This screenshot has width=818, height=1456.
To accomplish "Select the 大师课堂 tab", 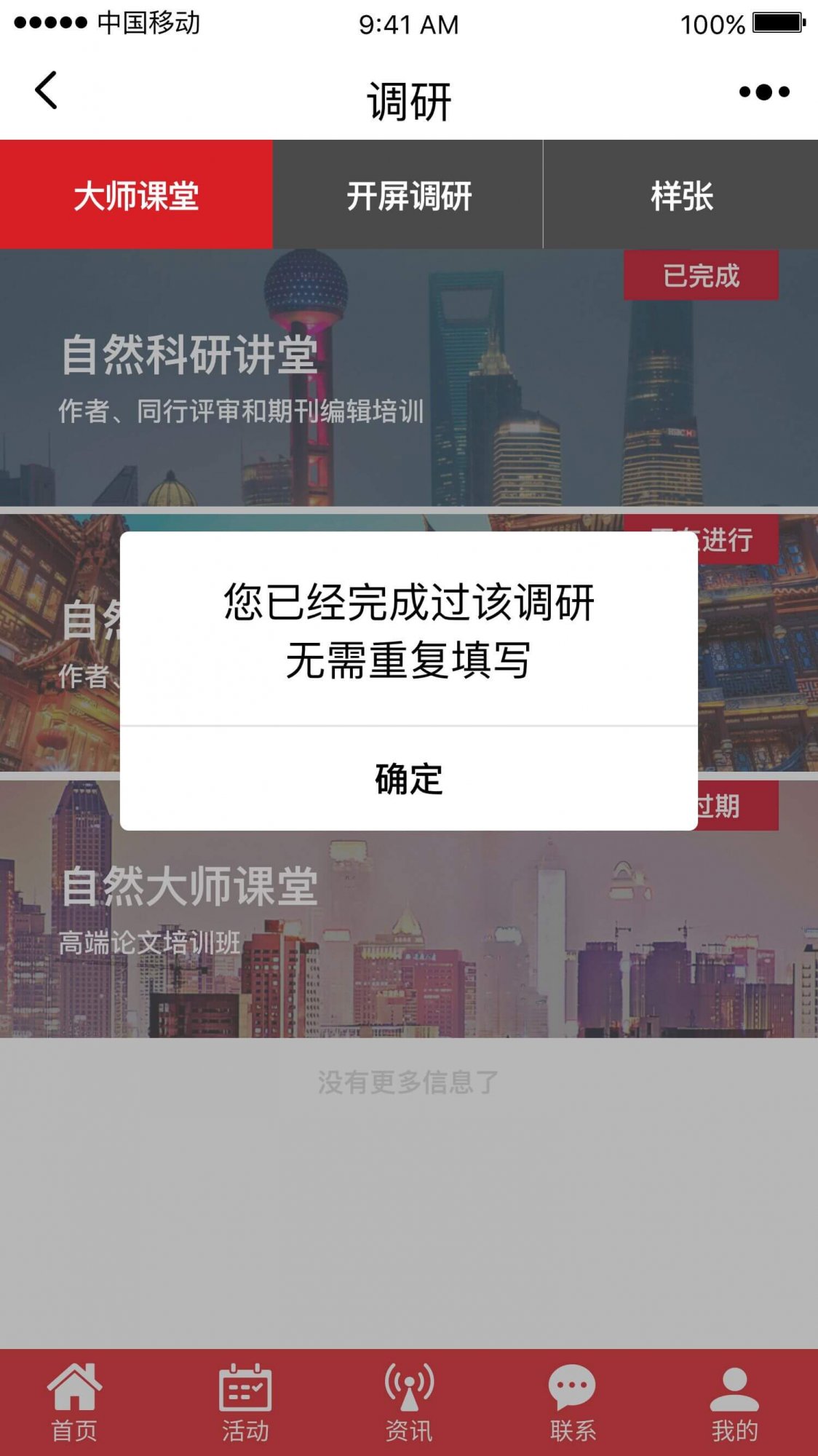I will 136,195.
